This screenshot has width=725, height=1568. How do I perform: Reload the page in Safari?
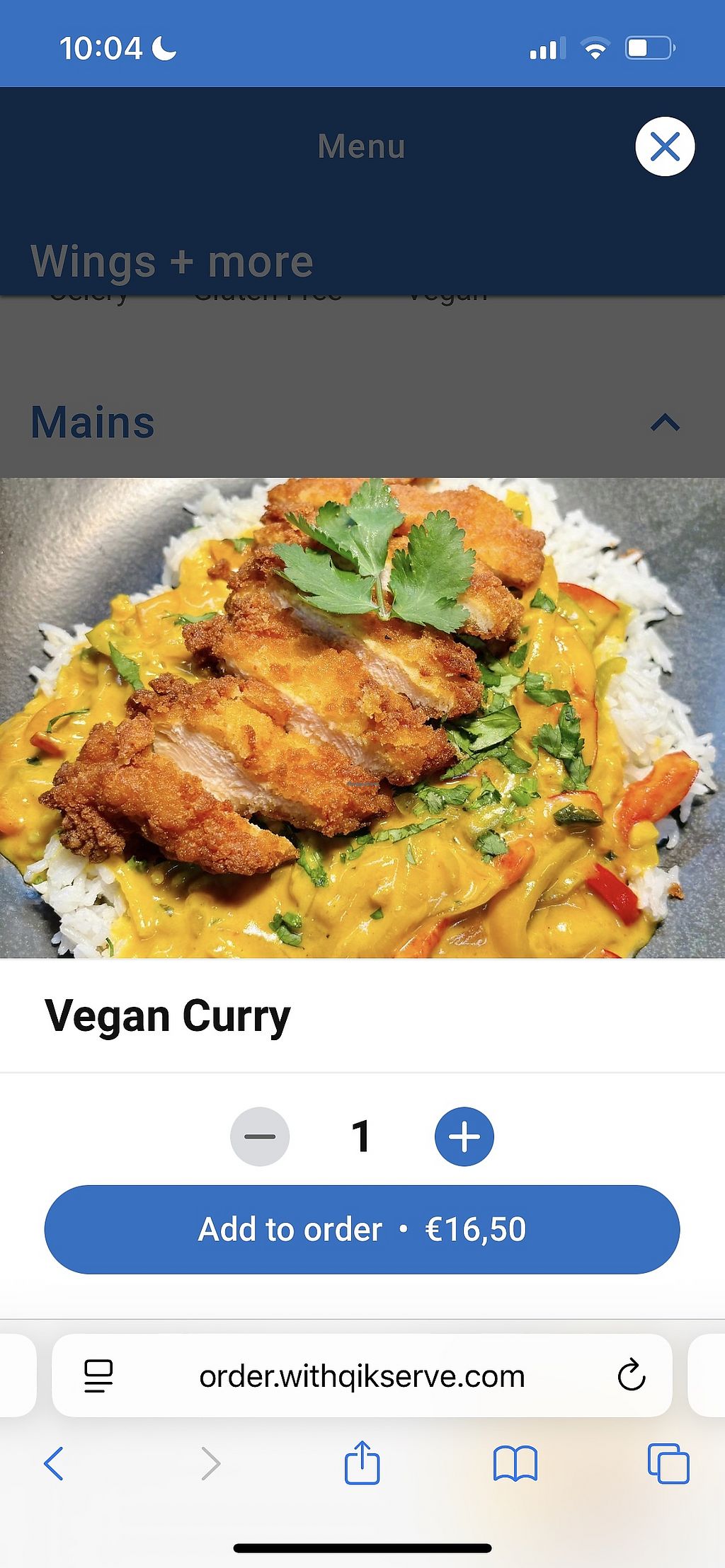pyautogui.click(x=631, y=1376)
